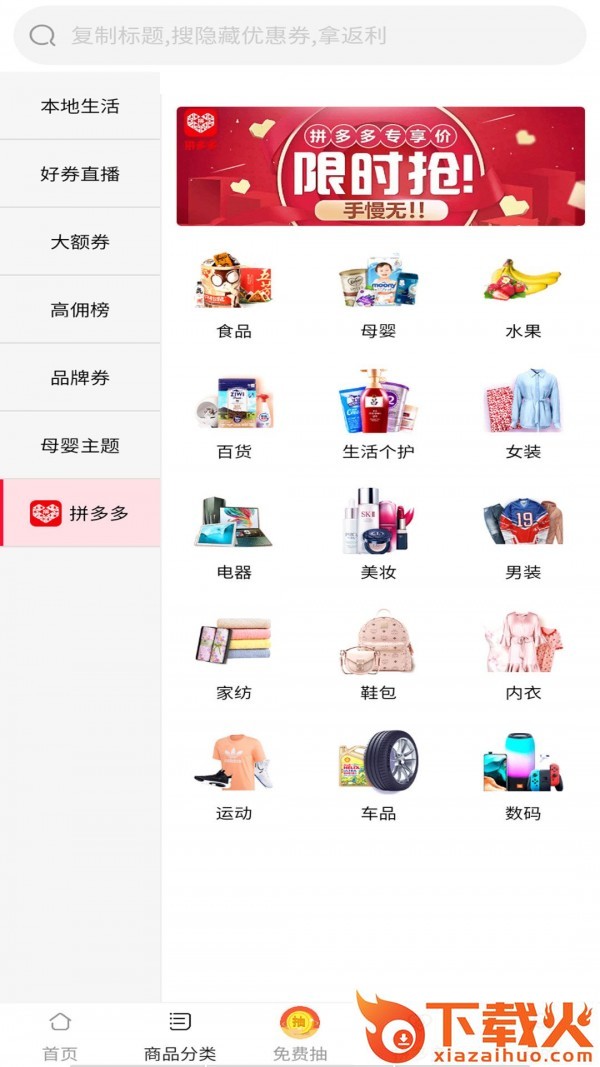Switch to 好券直播 category
This screenshot has width=600, height=1067.
80,174
